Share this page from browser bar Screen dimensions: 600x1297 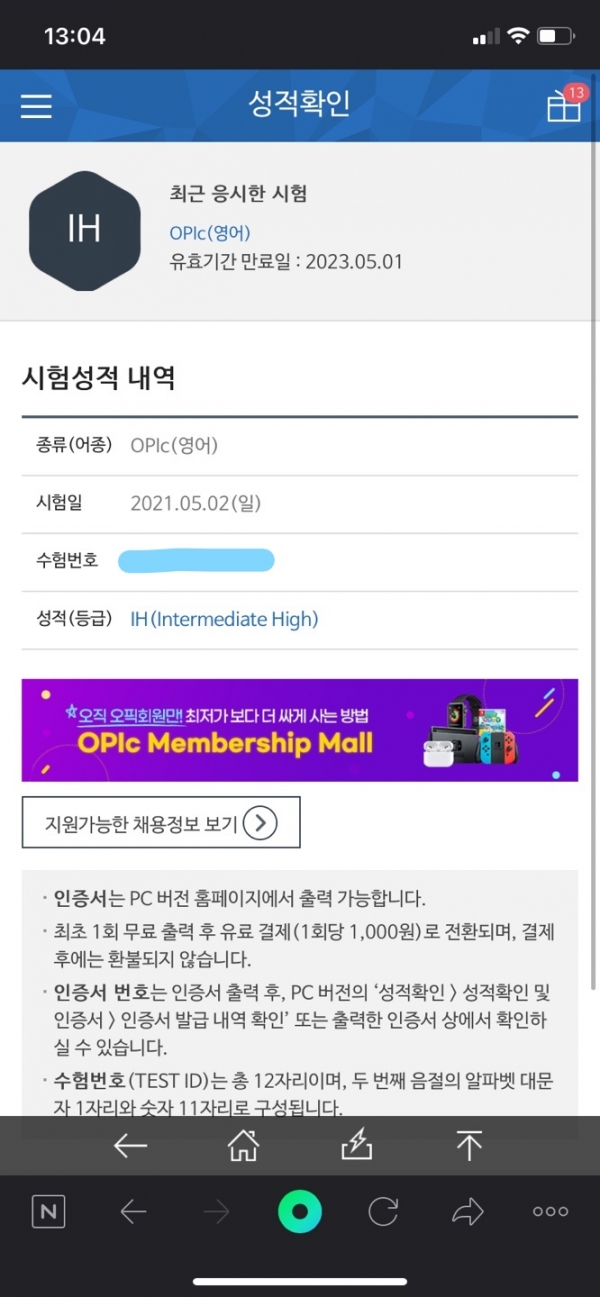coord(467,1212)
